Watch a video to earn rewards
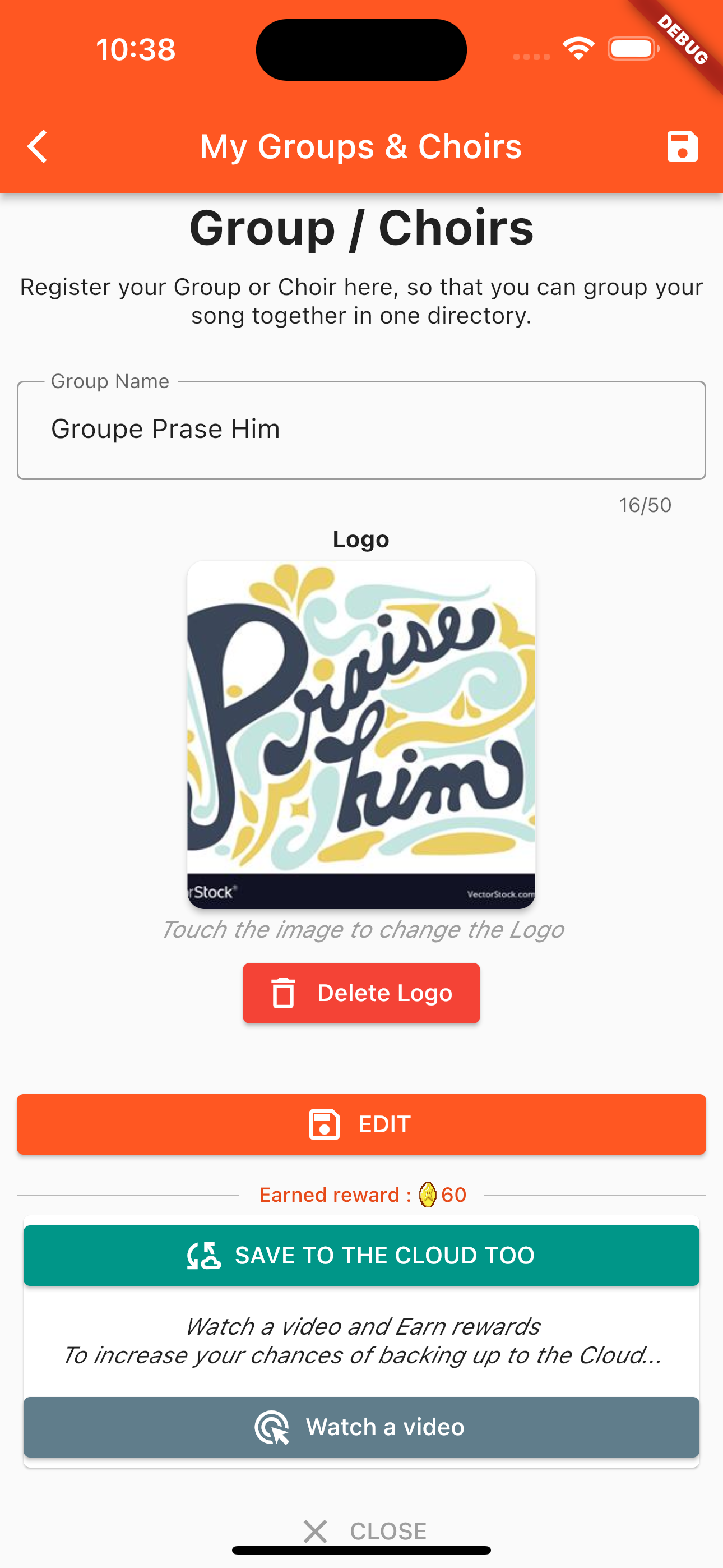 click(361, 1427)
